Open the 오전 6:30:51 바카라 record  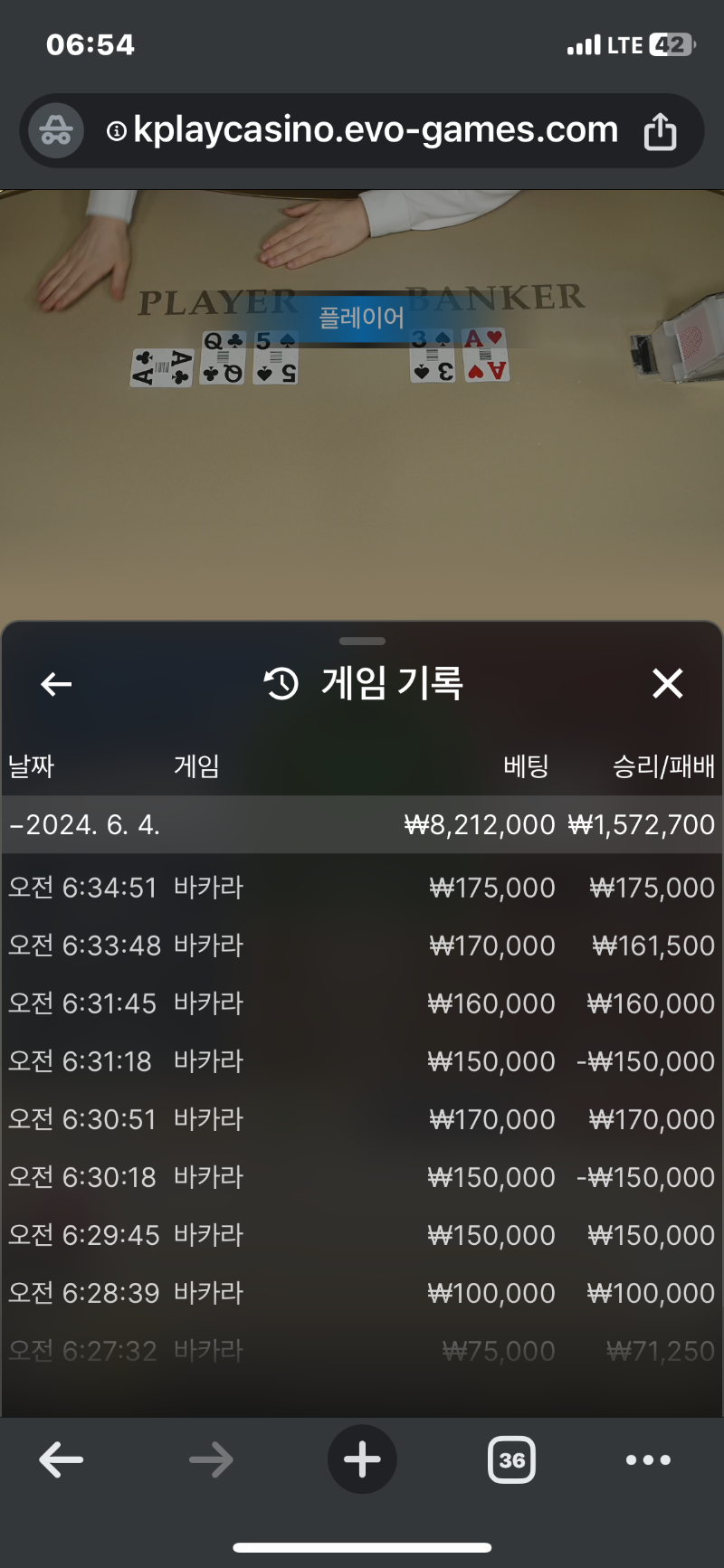coord(362,1119)
